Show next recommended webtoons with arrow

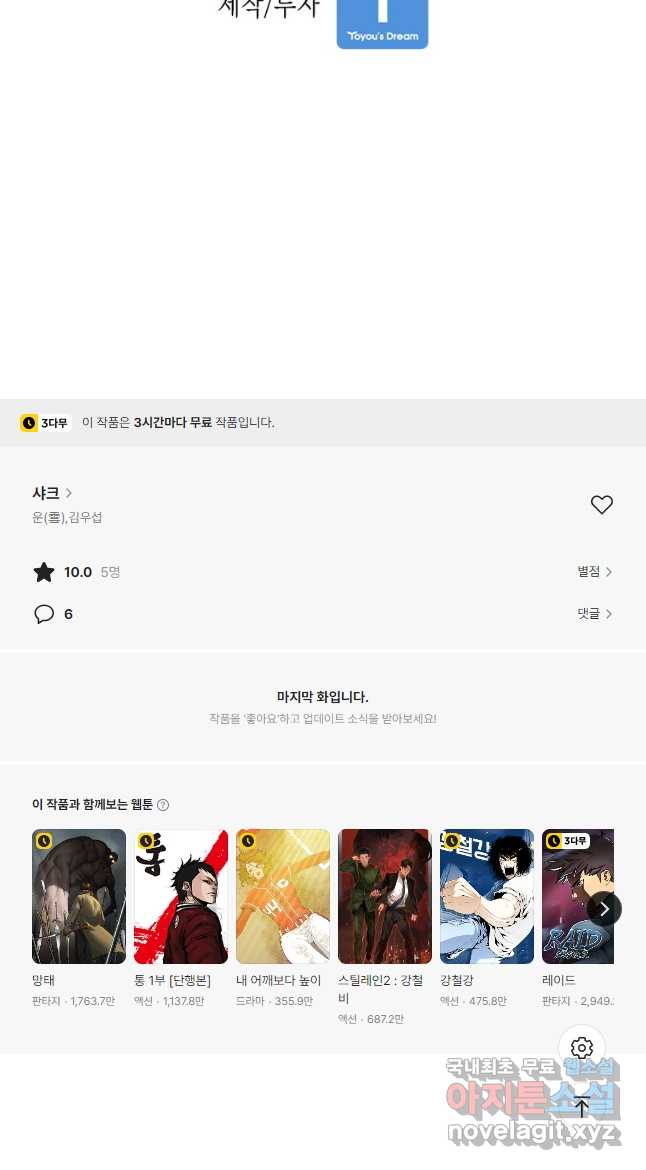pos(604,909)
